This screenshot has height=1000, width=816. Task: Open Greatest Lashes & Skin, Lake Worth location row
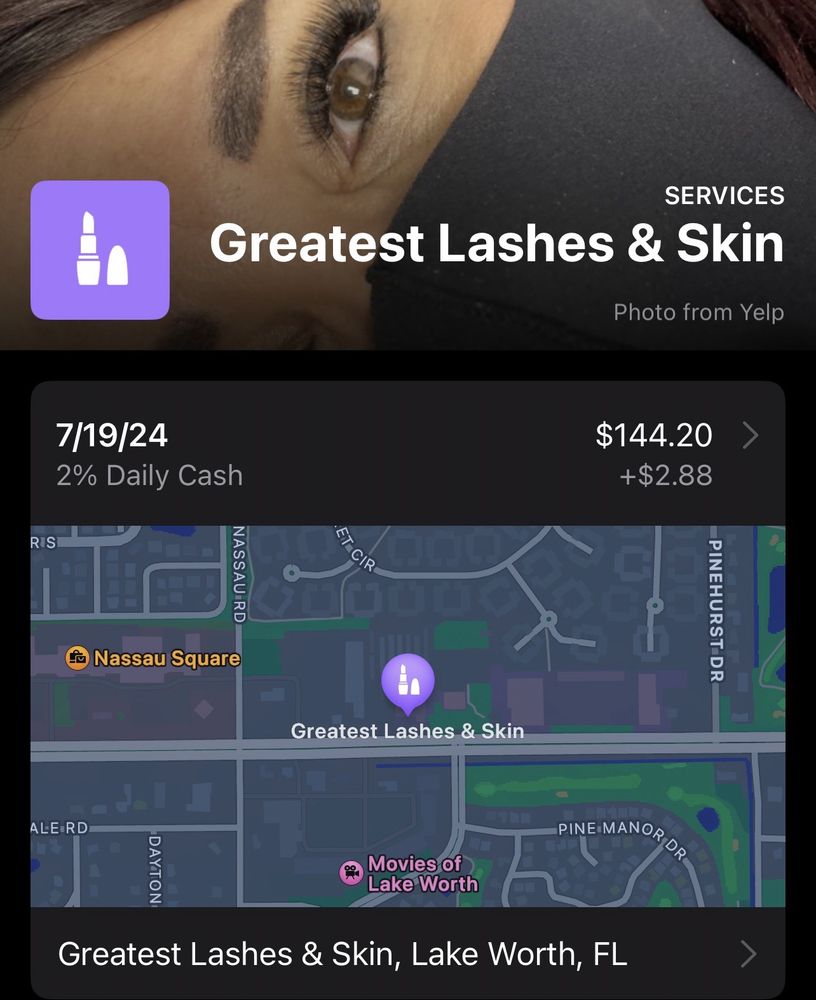408,953
